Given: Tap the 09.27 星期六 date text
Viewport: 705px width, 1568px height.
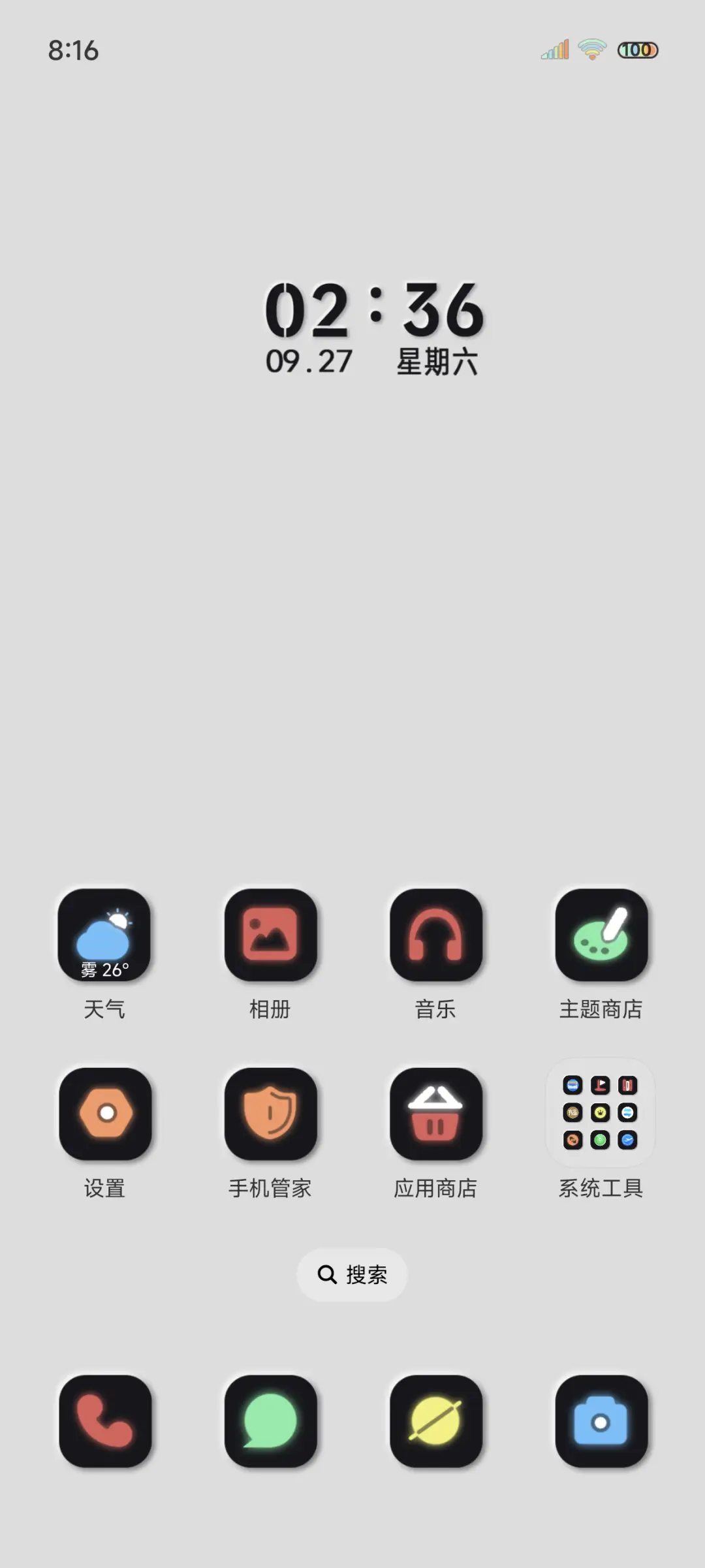Looking at the screenshot, I should click(372, 361).
